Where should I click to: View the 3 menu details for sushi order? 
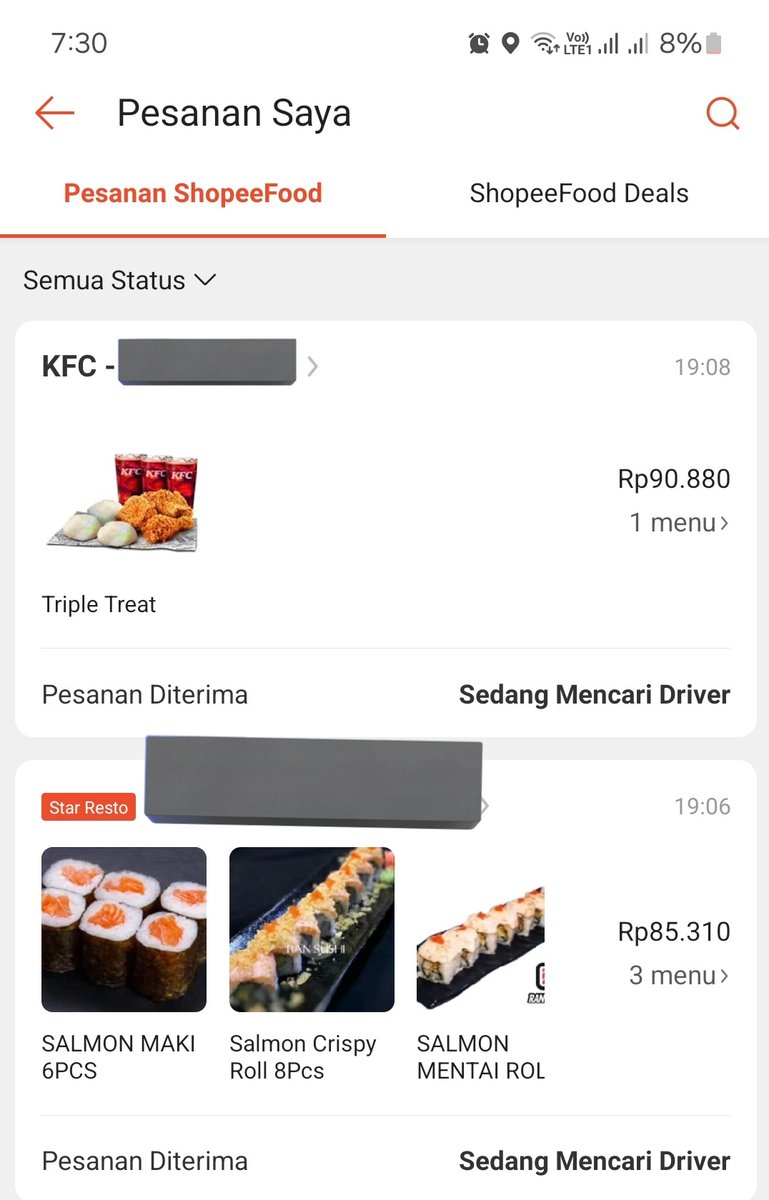click(679, 976)
